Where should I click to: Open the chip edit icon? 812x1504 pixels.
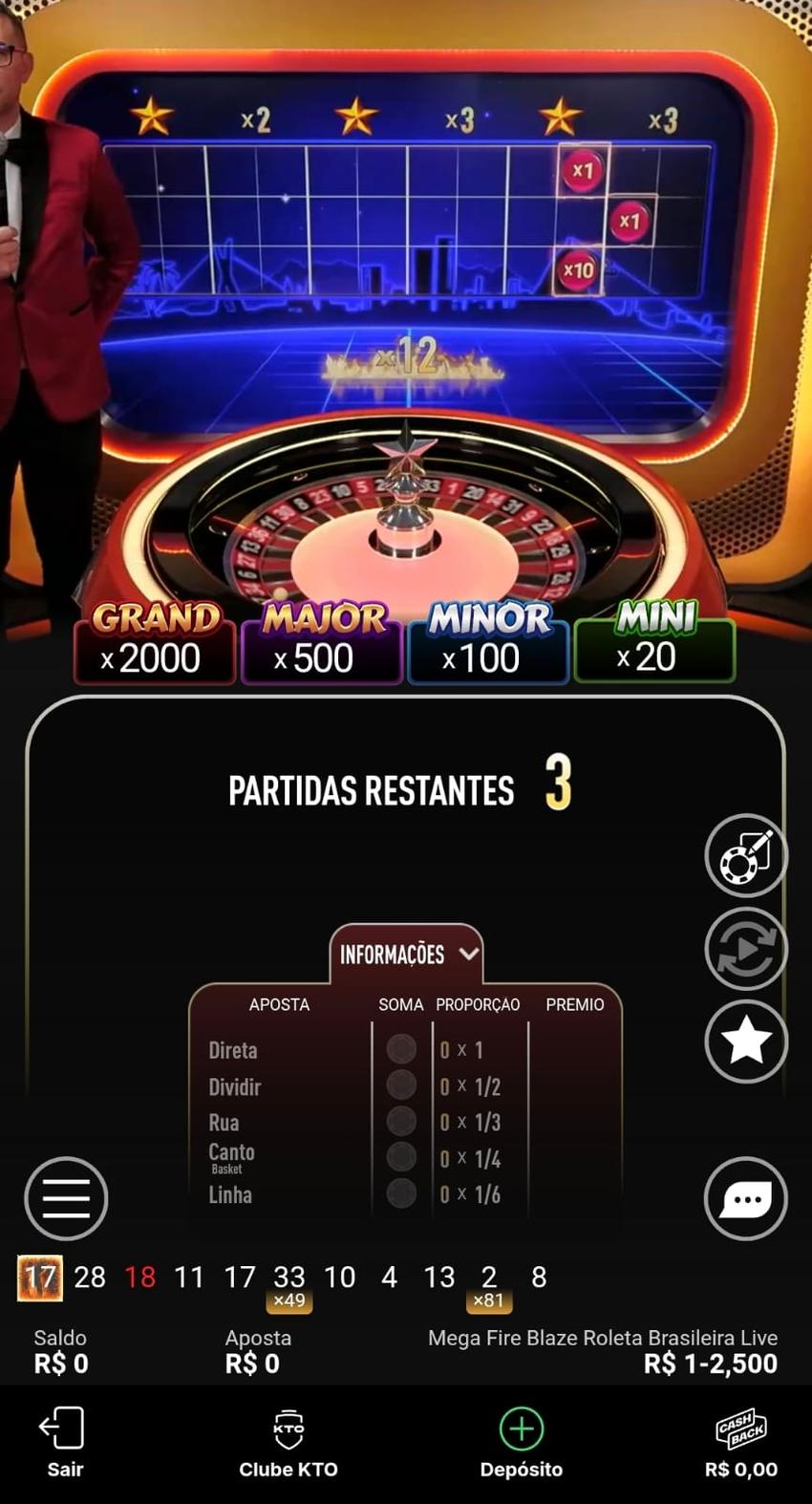pyautogui.click(x=745, y=855)
